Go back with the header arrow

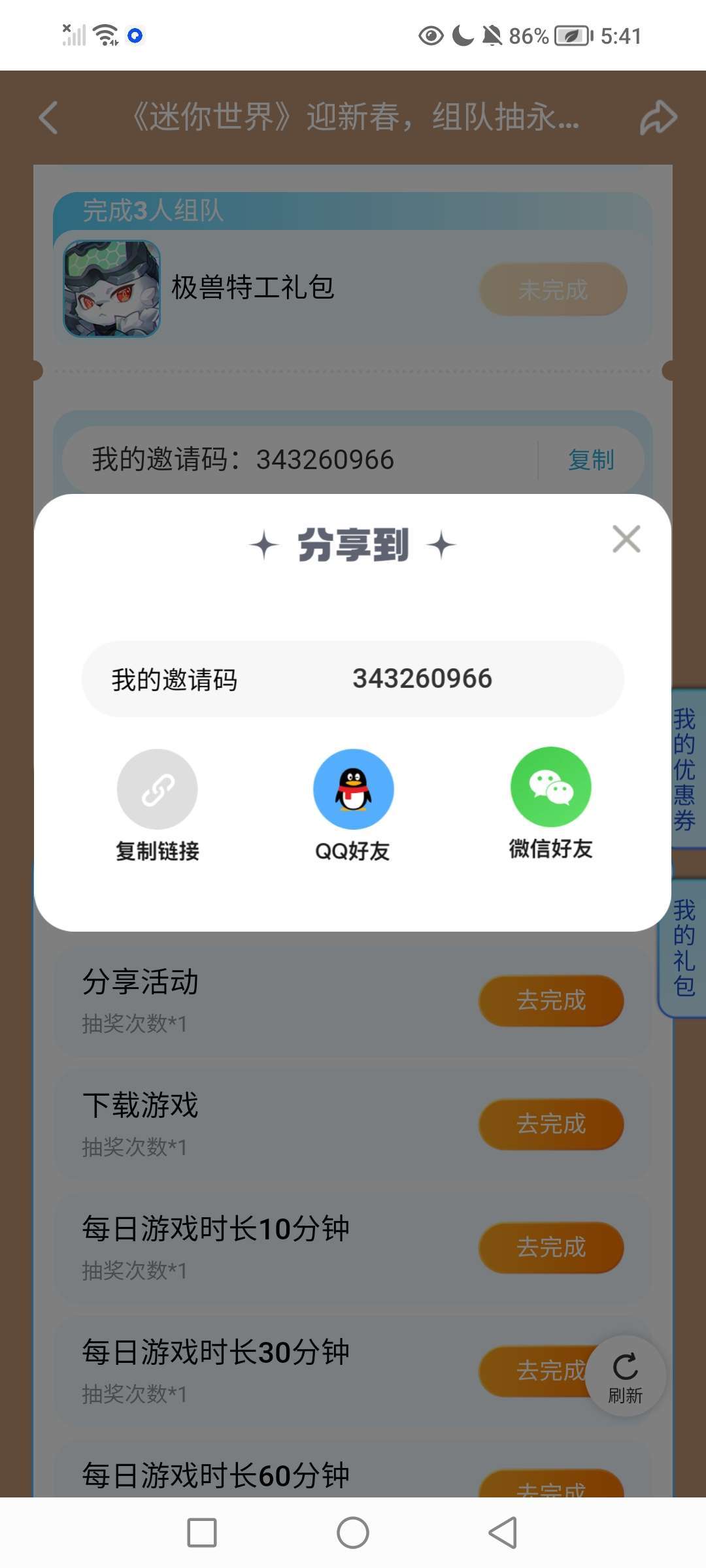coord(48,118)
